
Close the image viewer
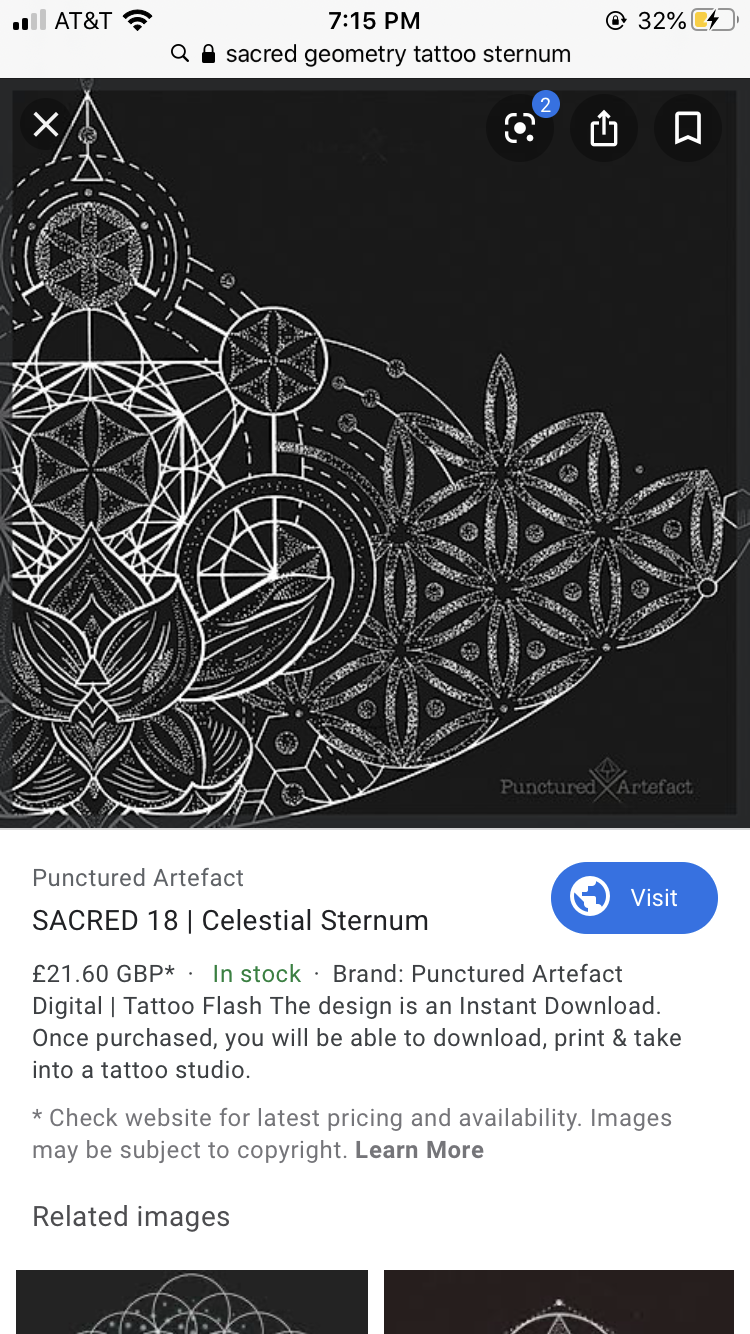46,125
